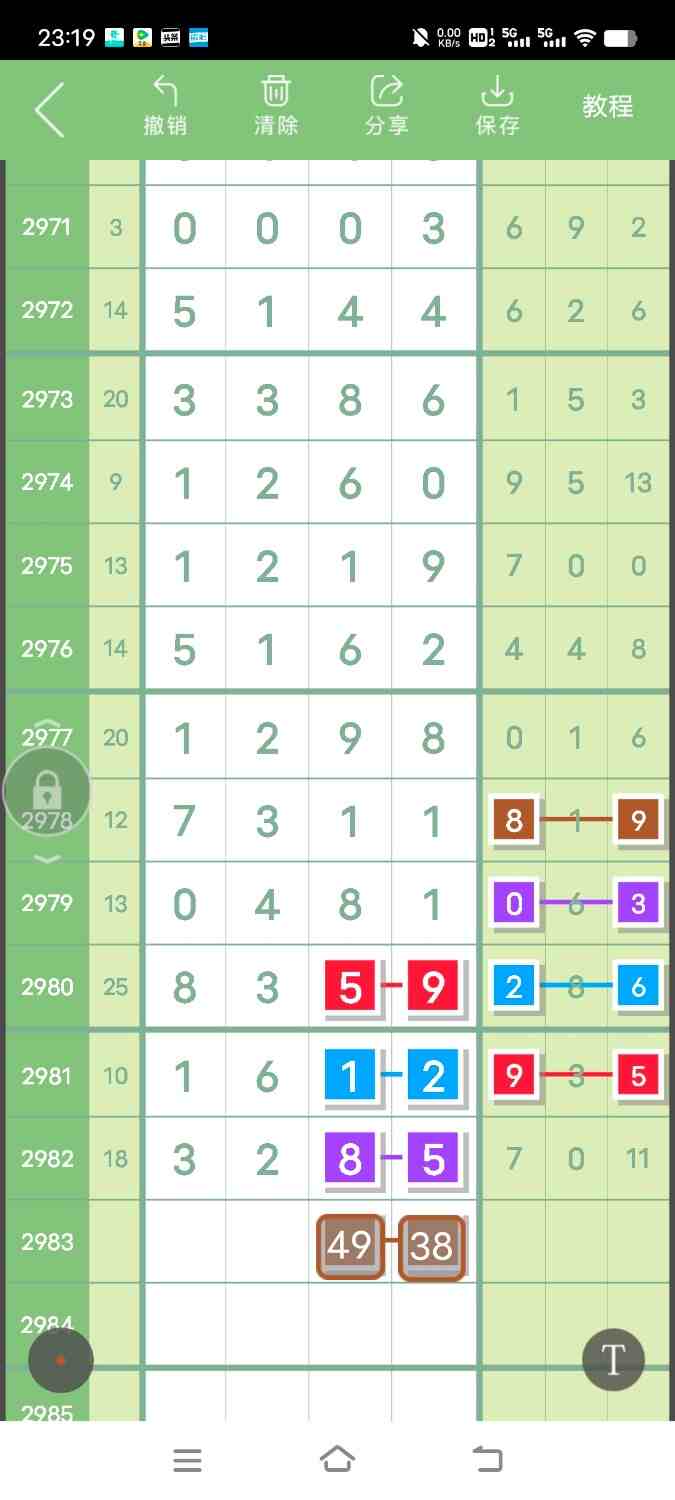This screenshot has width=675, height=1500.
Task: Tap the lock button on the left
Action: (47, 793)
